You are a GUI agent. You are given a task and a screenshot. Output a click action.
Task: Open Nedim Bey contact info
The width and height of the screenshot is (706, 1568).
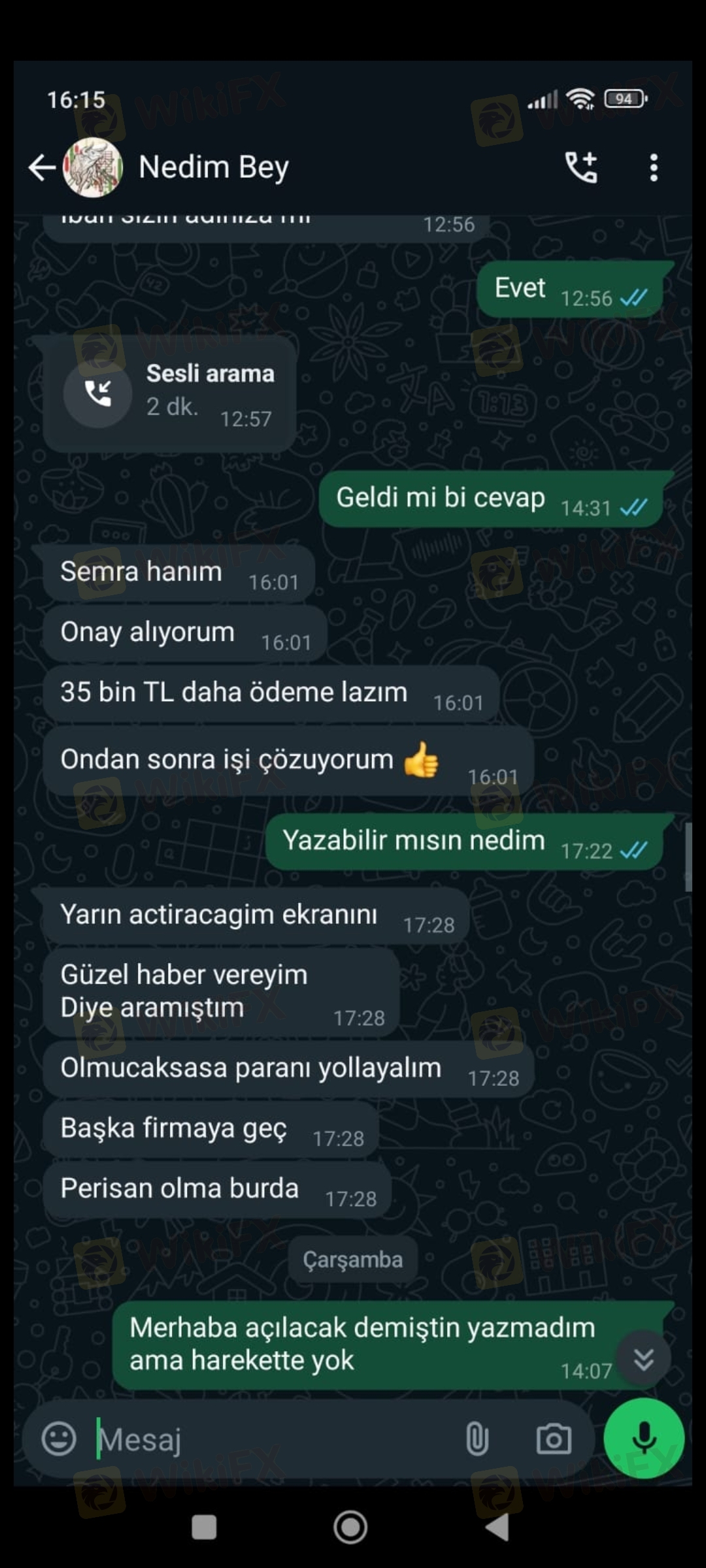[x=214, y=168]
